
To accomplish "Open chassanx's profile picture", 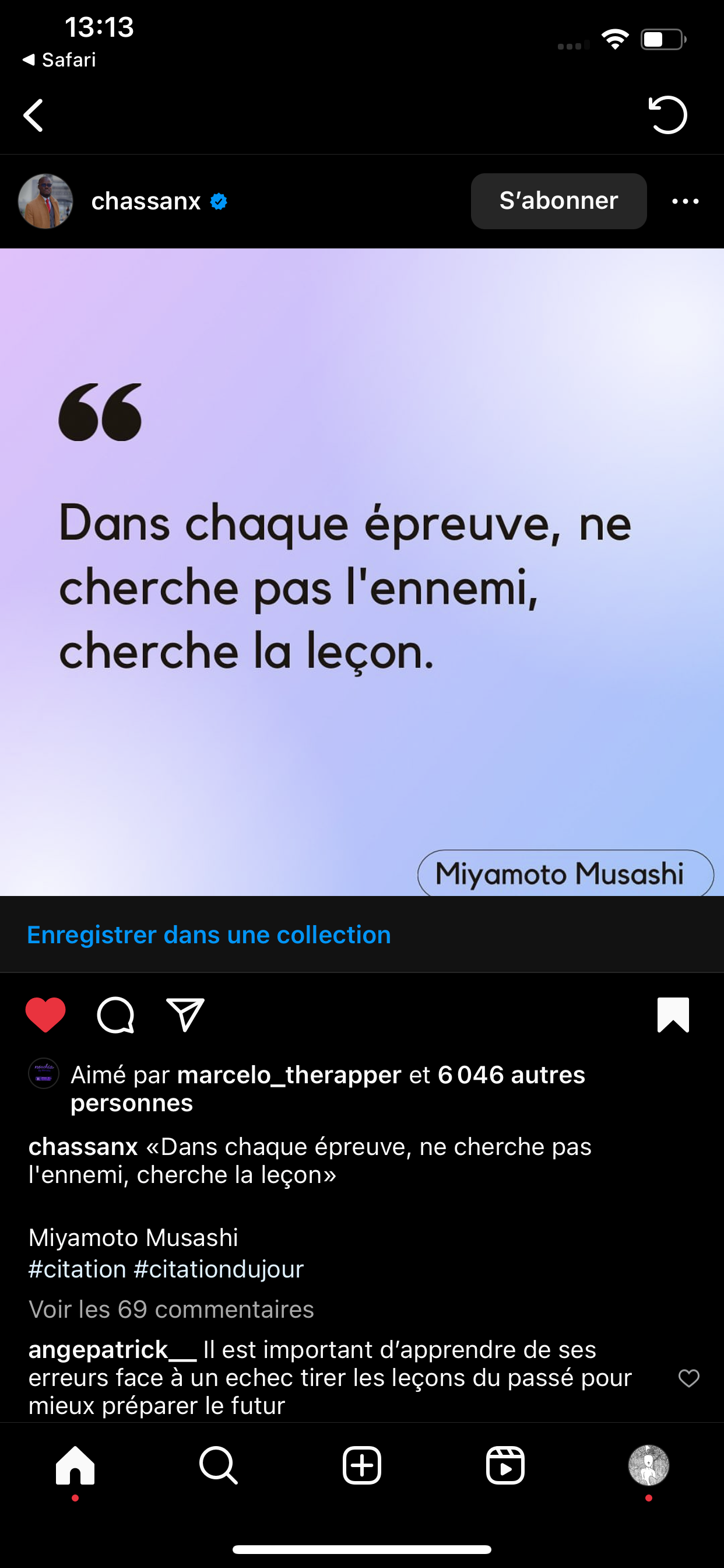I will [45, 201].
